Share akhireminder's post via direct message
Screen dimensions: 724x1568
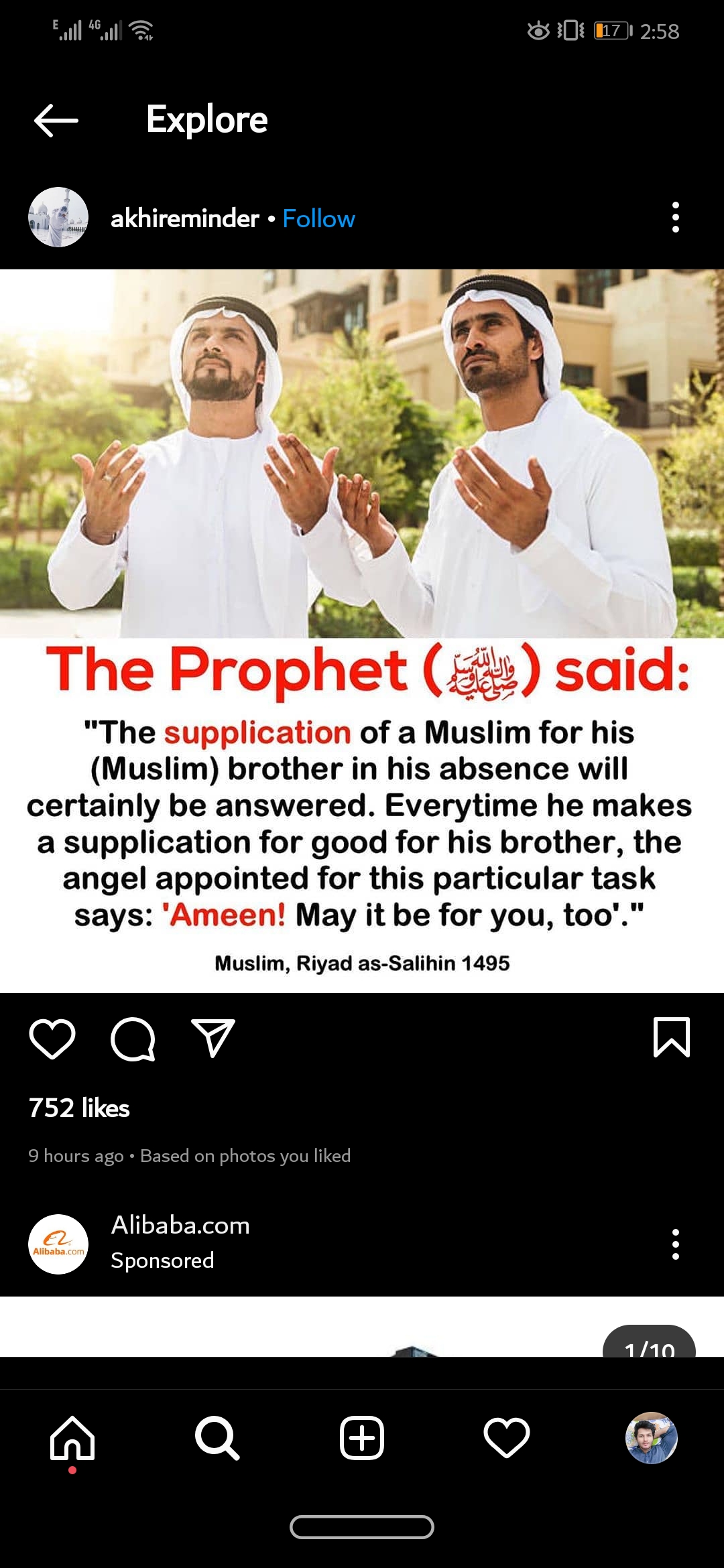tap(213, 1039)
